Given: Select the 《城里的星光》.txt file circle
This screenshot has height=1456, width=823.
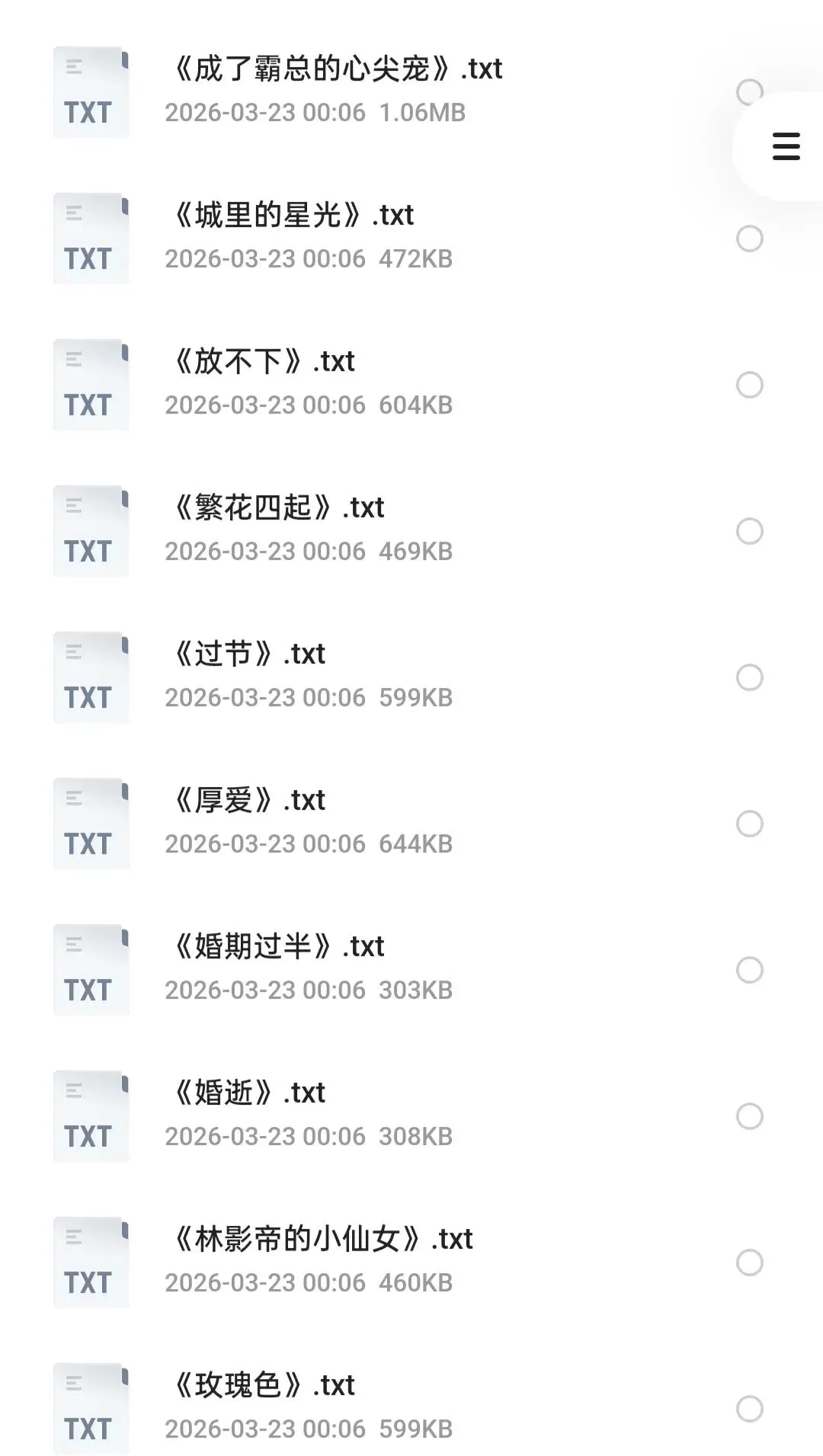Looking at the screenshot, I should pyautogui.click(x=750, y=238).
